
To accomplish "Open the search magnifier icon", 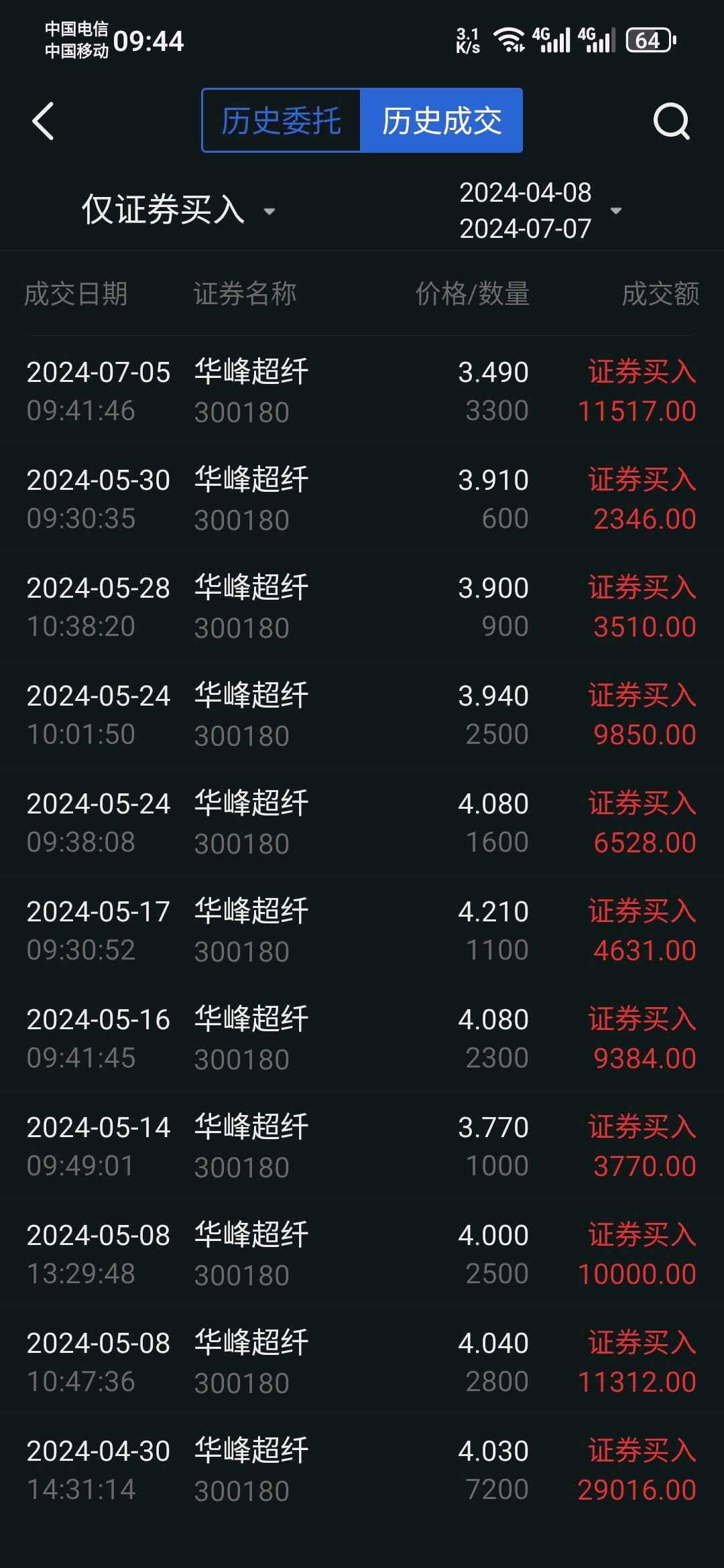I will tap(672, 121).
